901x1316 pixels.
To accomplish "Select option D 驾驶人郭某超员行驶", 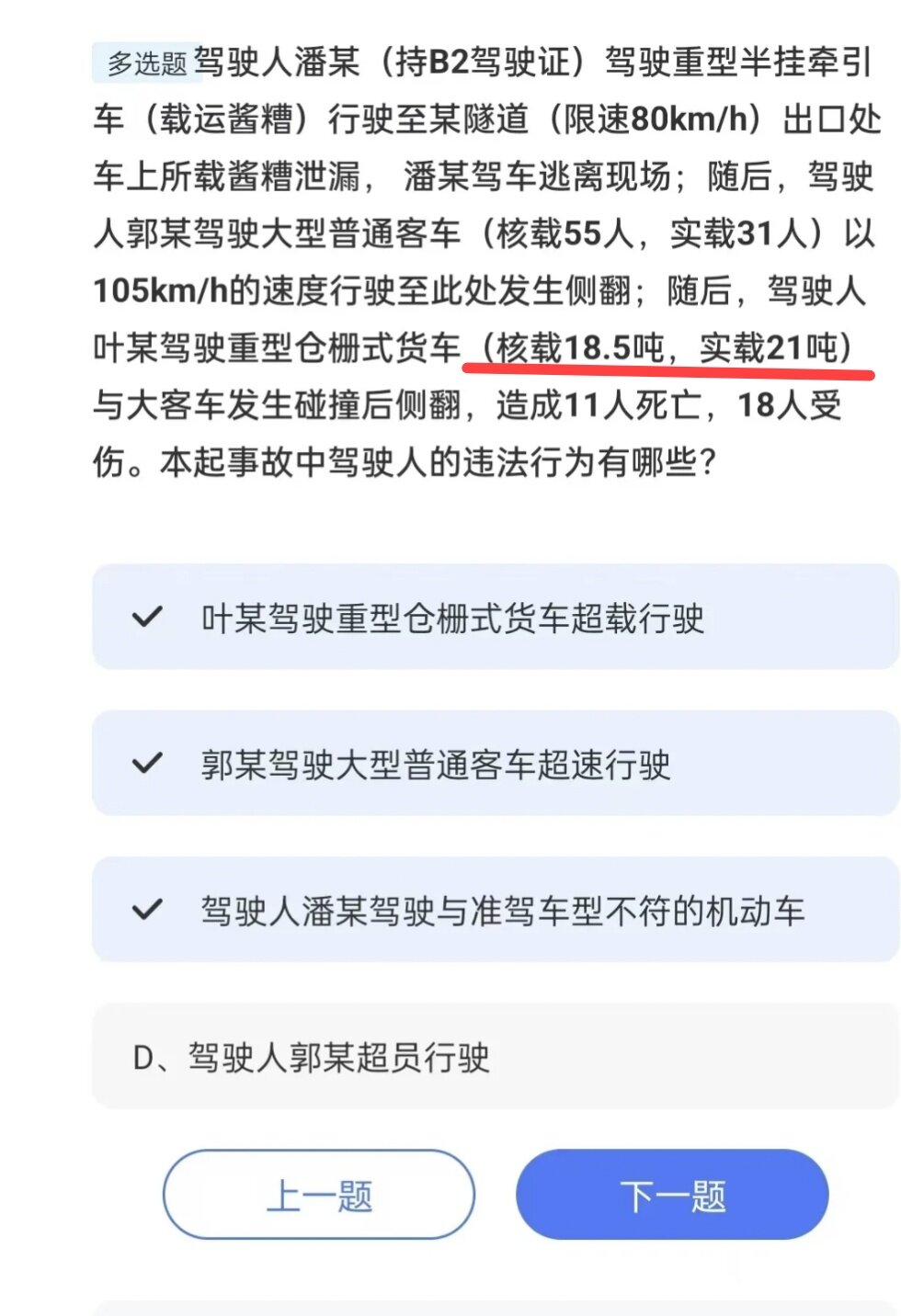I will (495, 1057).
